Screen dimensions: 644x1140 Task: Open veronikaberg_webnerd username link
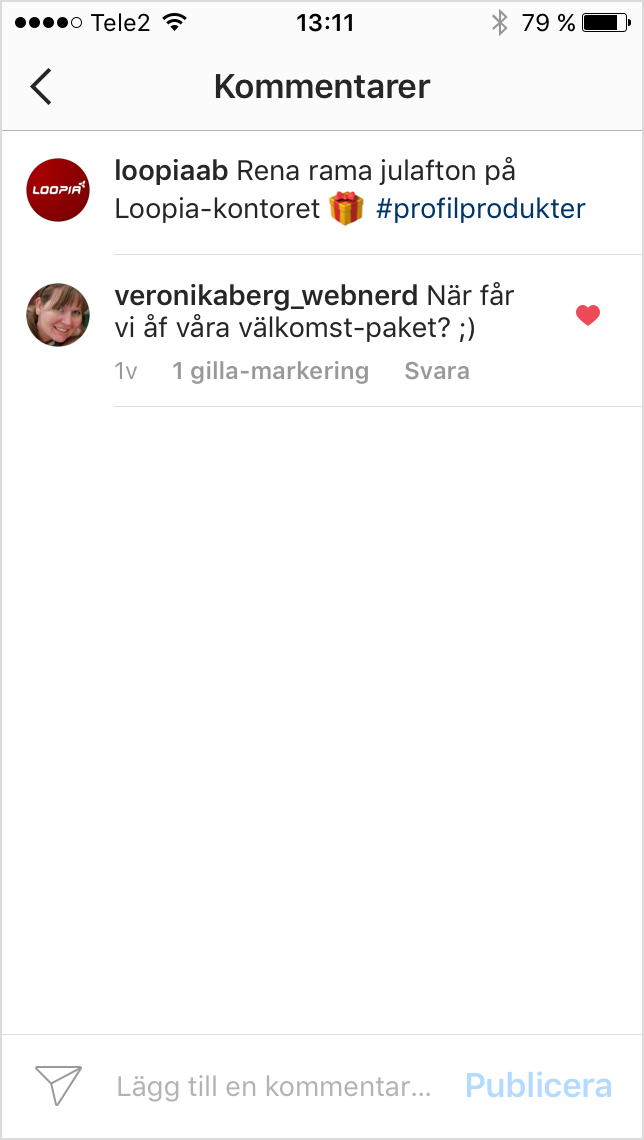(266, 296)
